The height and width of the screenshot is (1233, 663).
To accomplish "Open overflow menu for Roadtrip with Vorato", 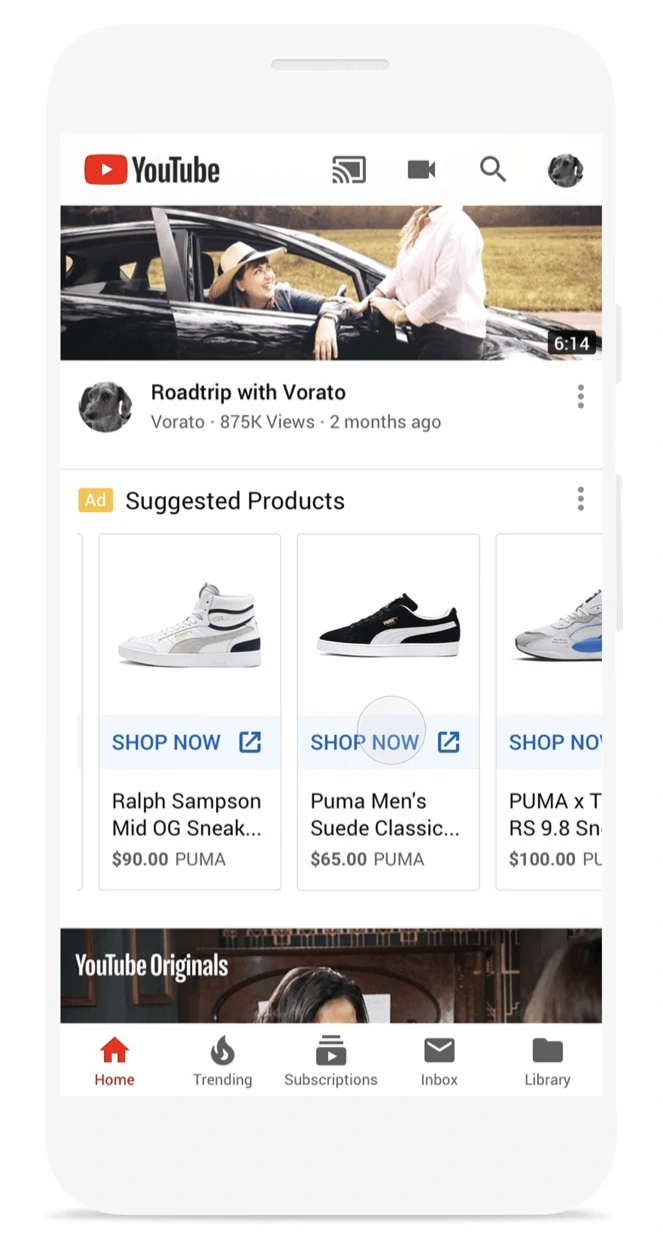I will tap(580, 397).
